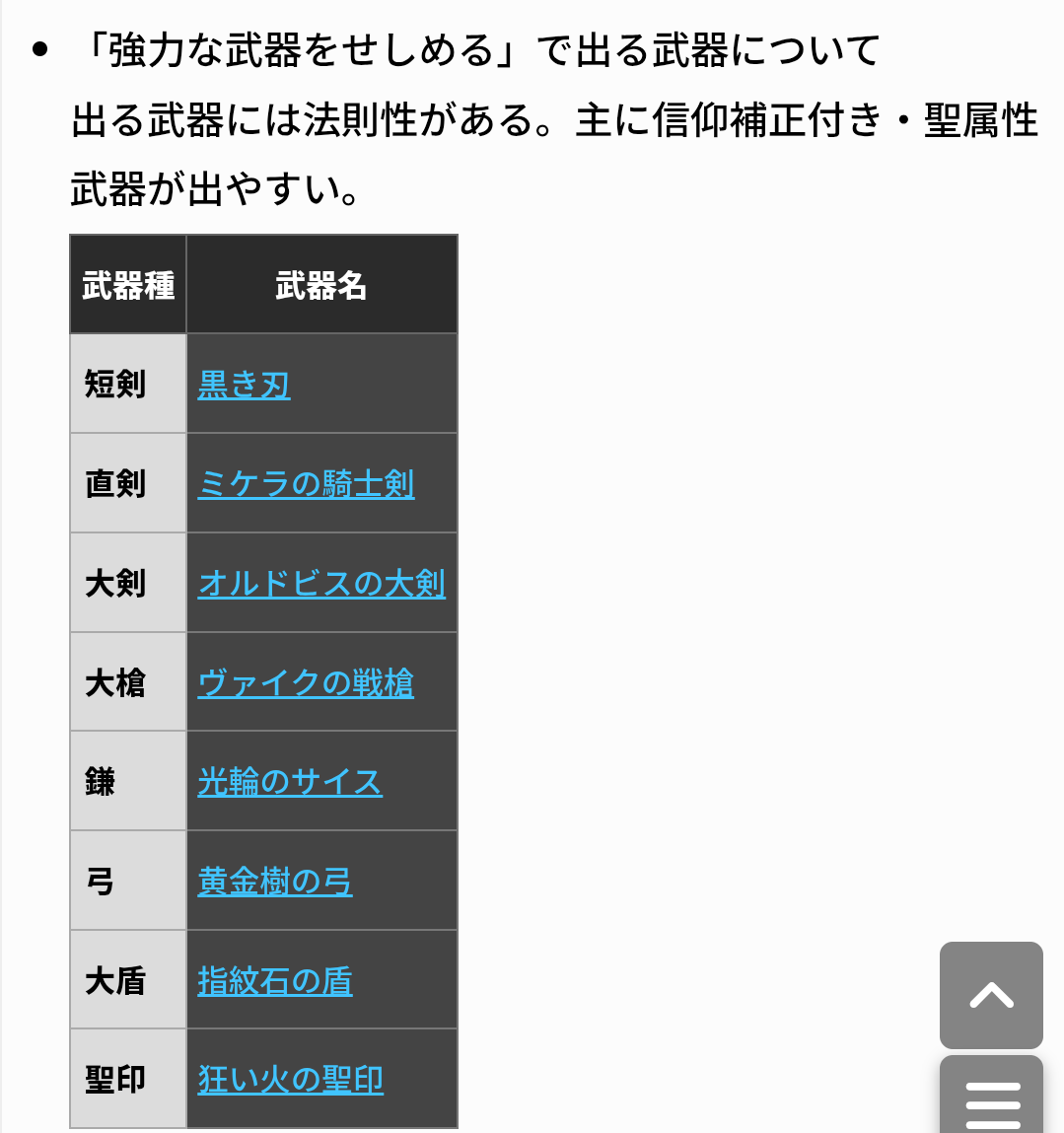Jump back to top with arrow button
The image size is (1064, 1133).
click(x=991, y=995)
